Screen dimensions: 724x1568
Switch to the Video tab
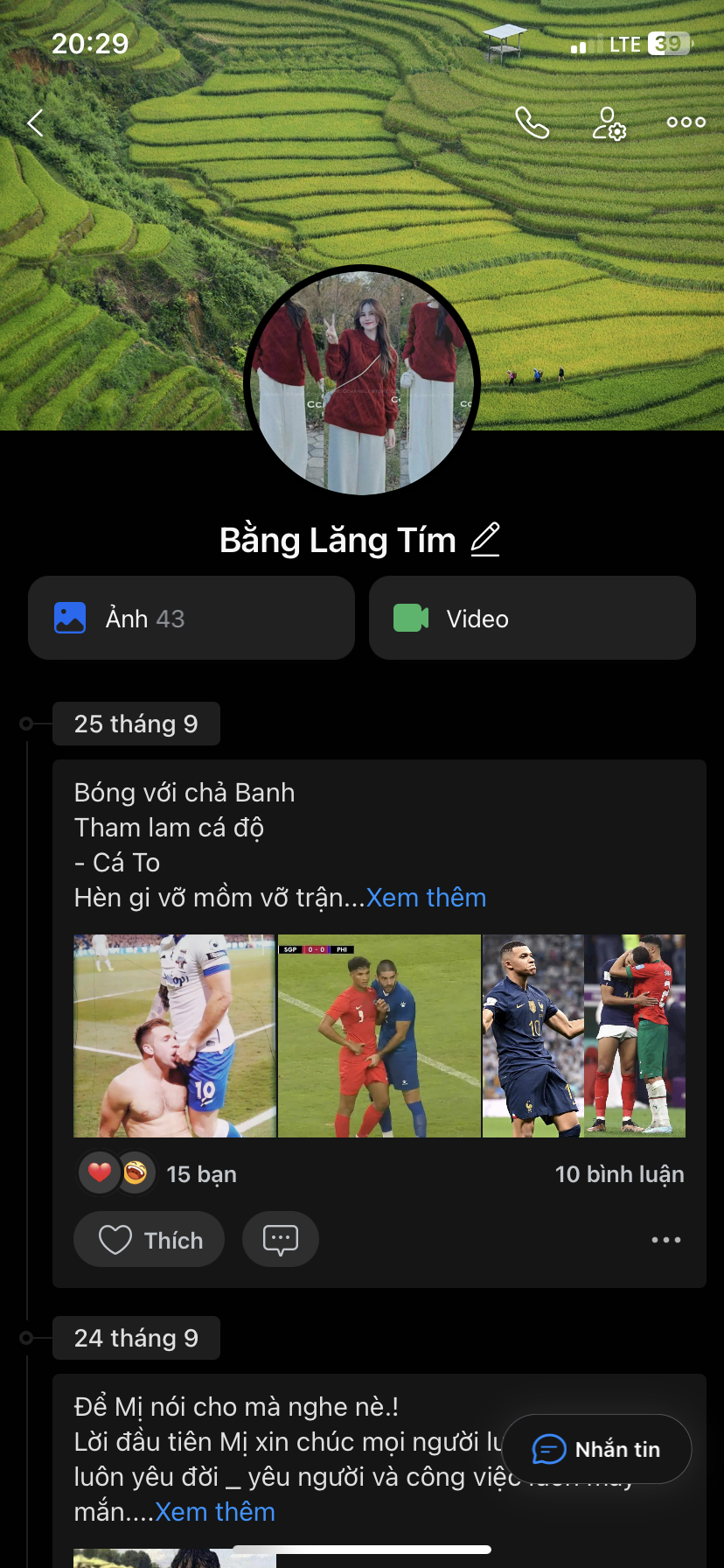[532, 618]
